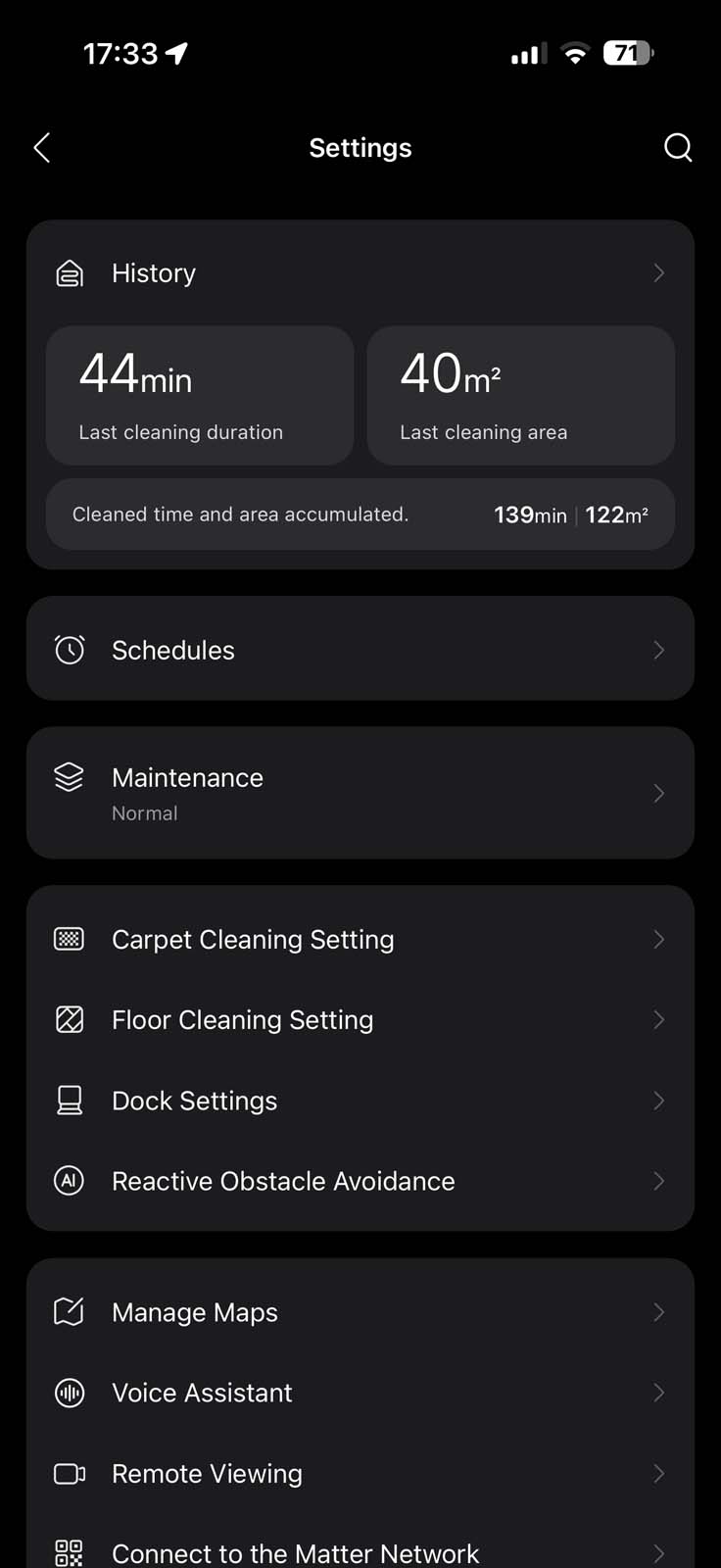
Task: Select Connect to the Matter Network
Action: pyautogui.click(x=360, y=1552)
